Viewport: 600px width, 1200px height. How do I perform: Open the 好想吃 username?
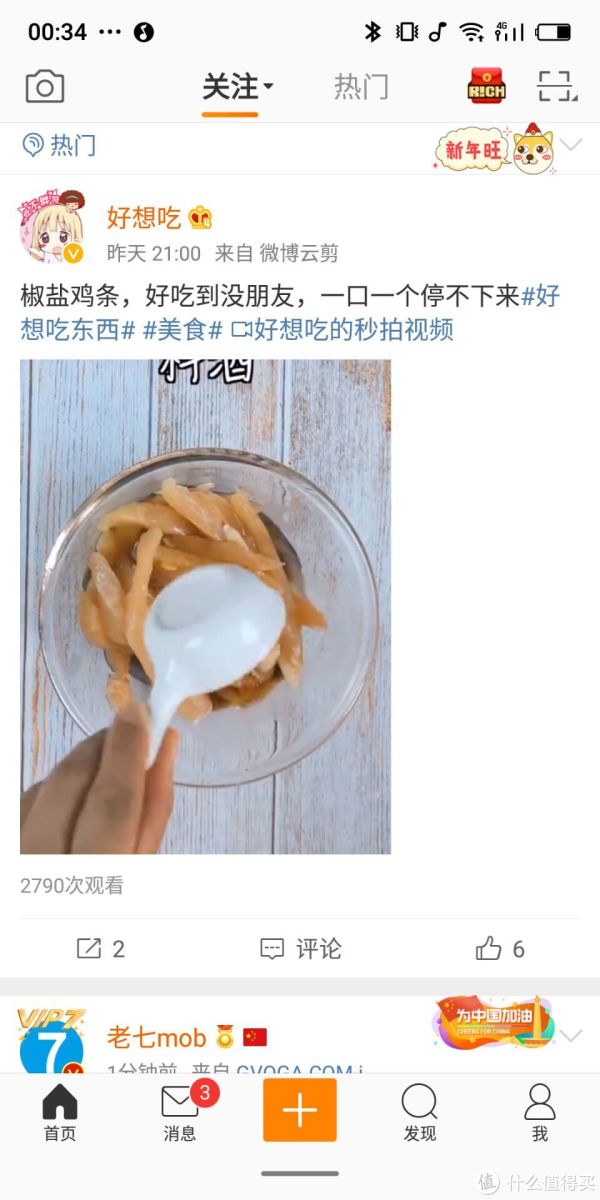[x=144, y=217]
